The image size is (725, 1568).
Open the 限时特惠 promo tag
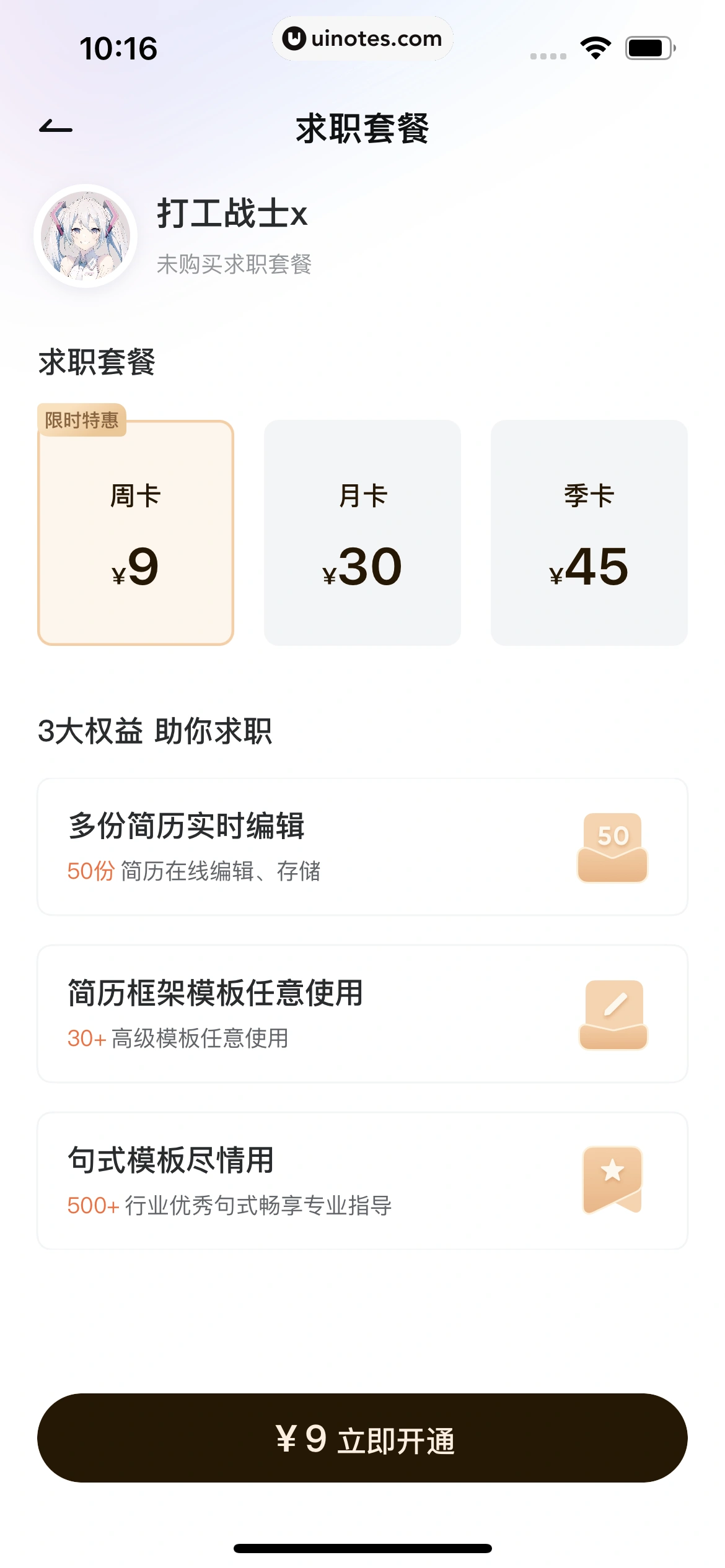tap(82, 420)
